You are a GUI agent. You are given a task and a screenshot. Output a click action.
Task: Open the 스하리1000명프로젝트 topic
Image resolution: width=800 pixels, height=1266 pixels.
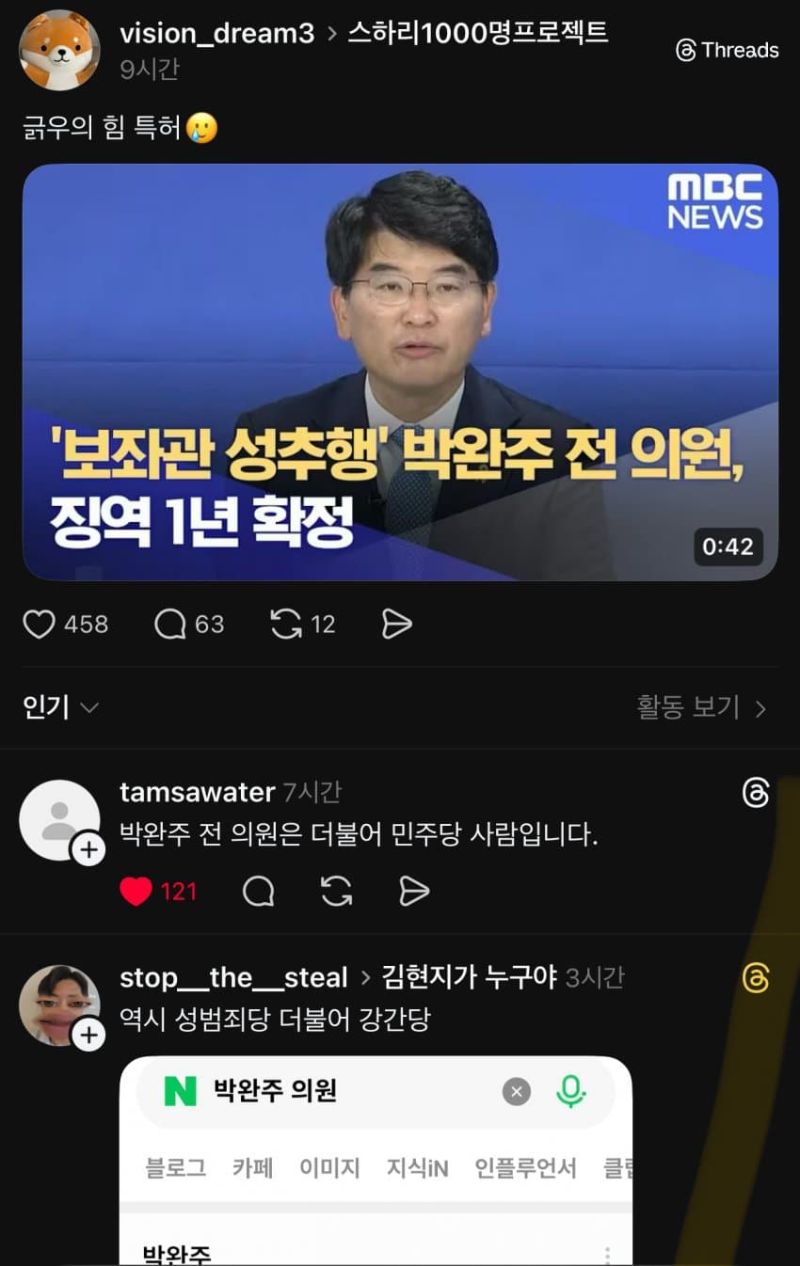(477, 33)
